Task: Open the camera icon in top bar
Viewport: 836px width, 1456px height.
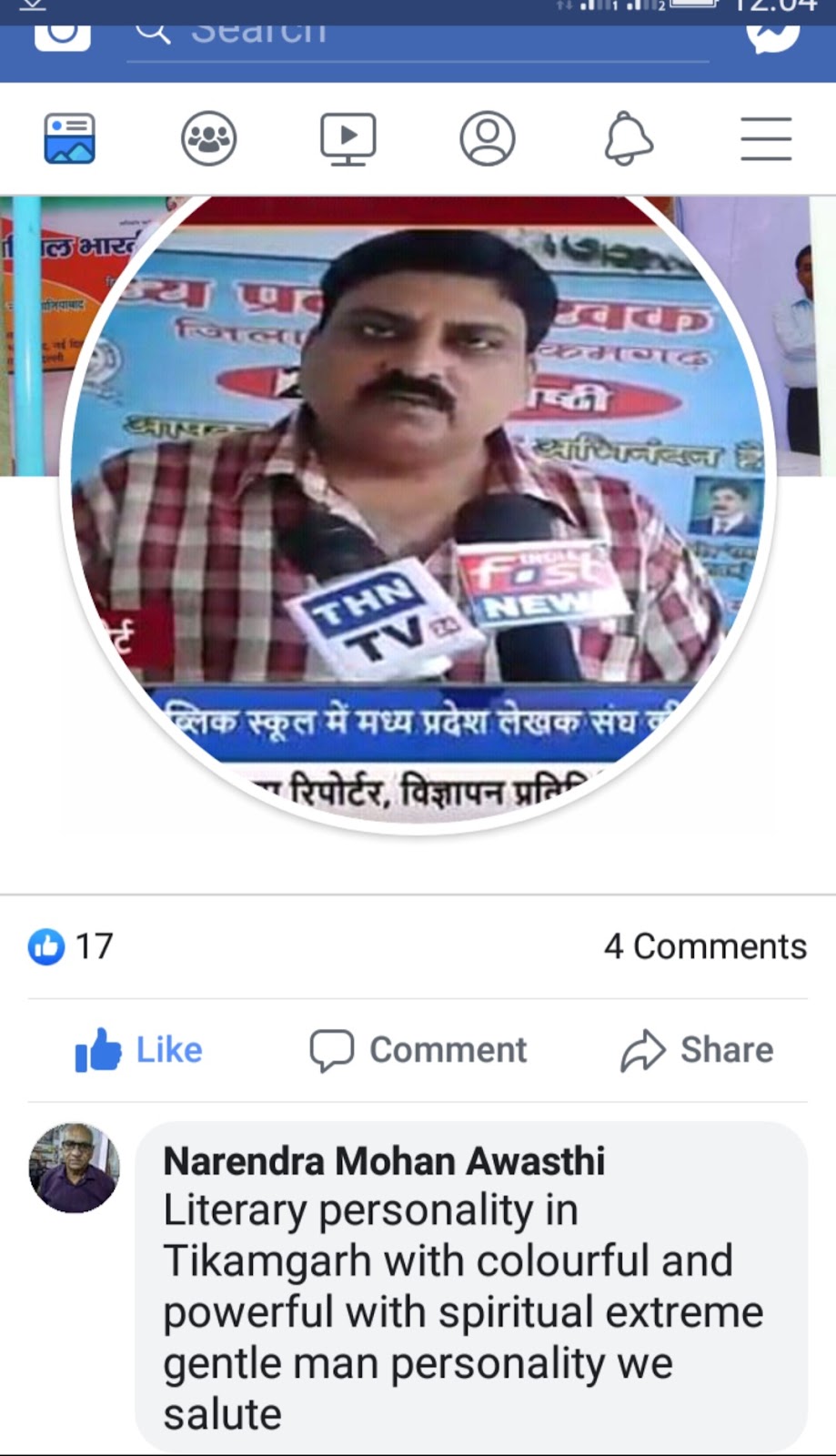Action: 63,36
